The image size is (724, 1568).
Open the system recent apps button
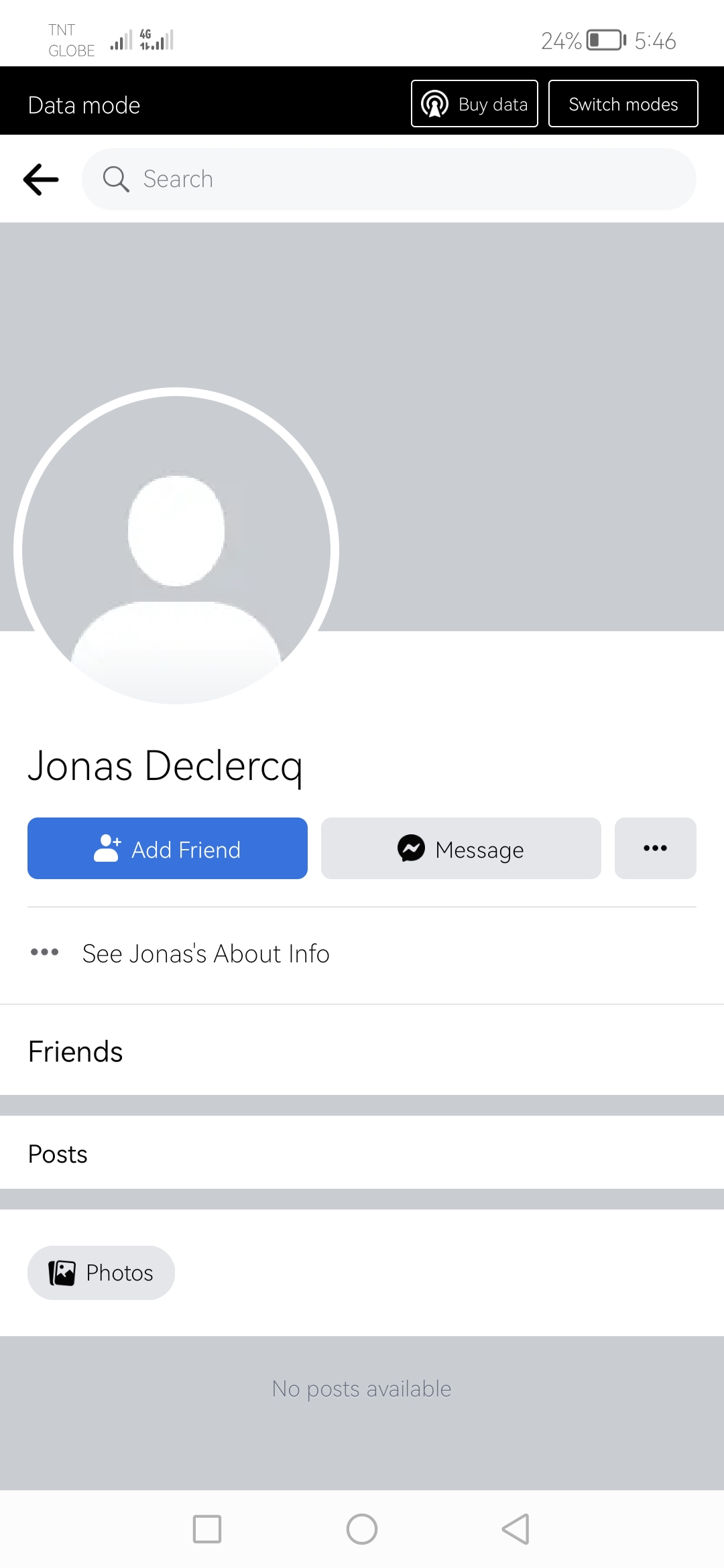coord(207,1529)
